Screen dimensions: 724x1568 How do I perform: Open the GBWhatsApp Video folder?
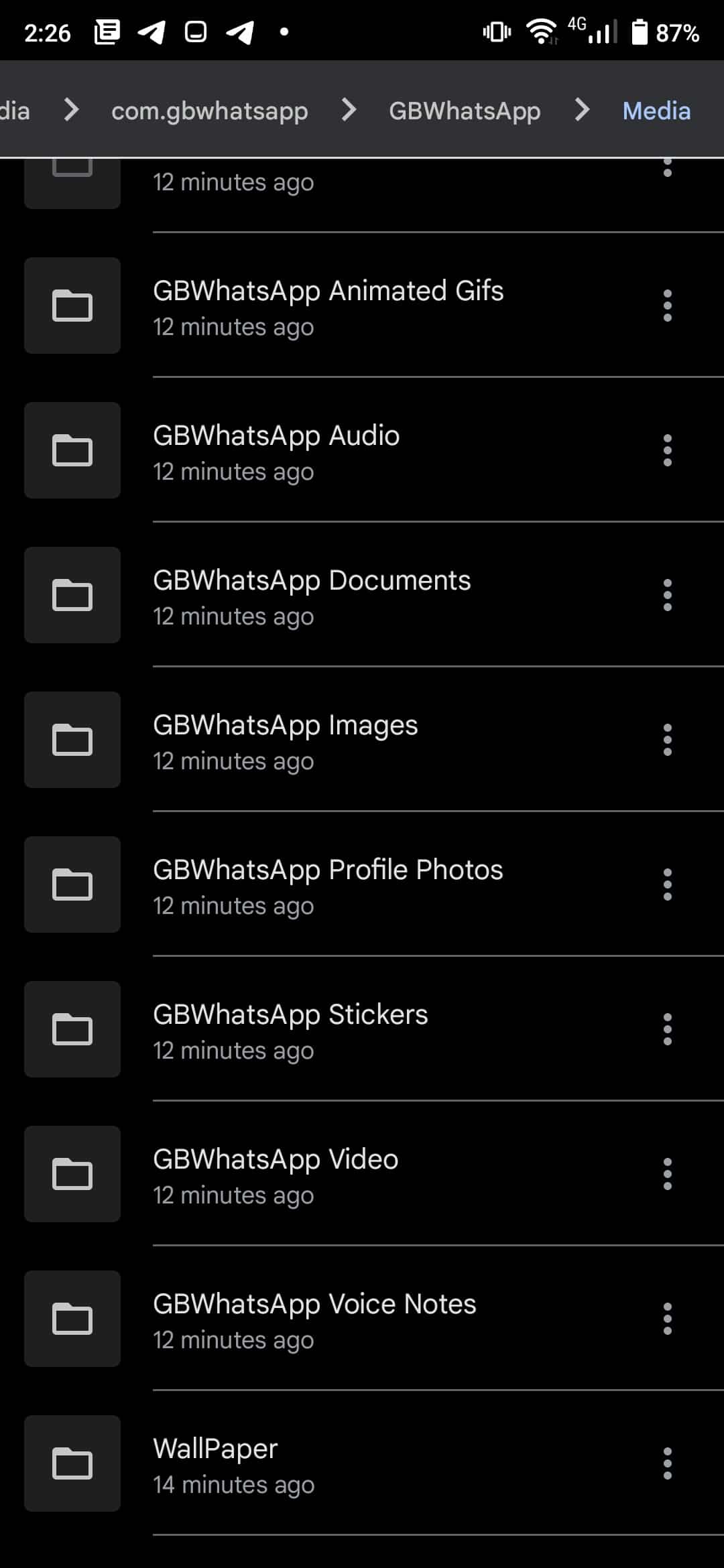(276, 1175)
